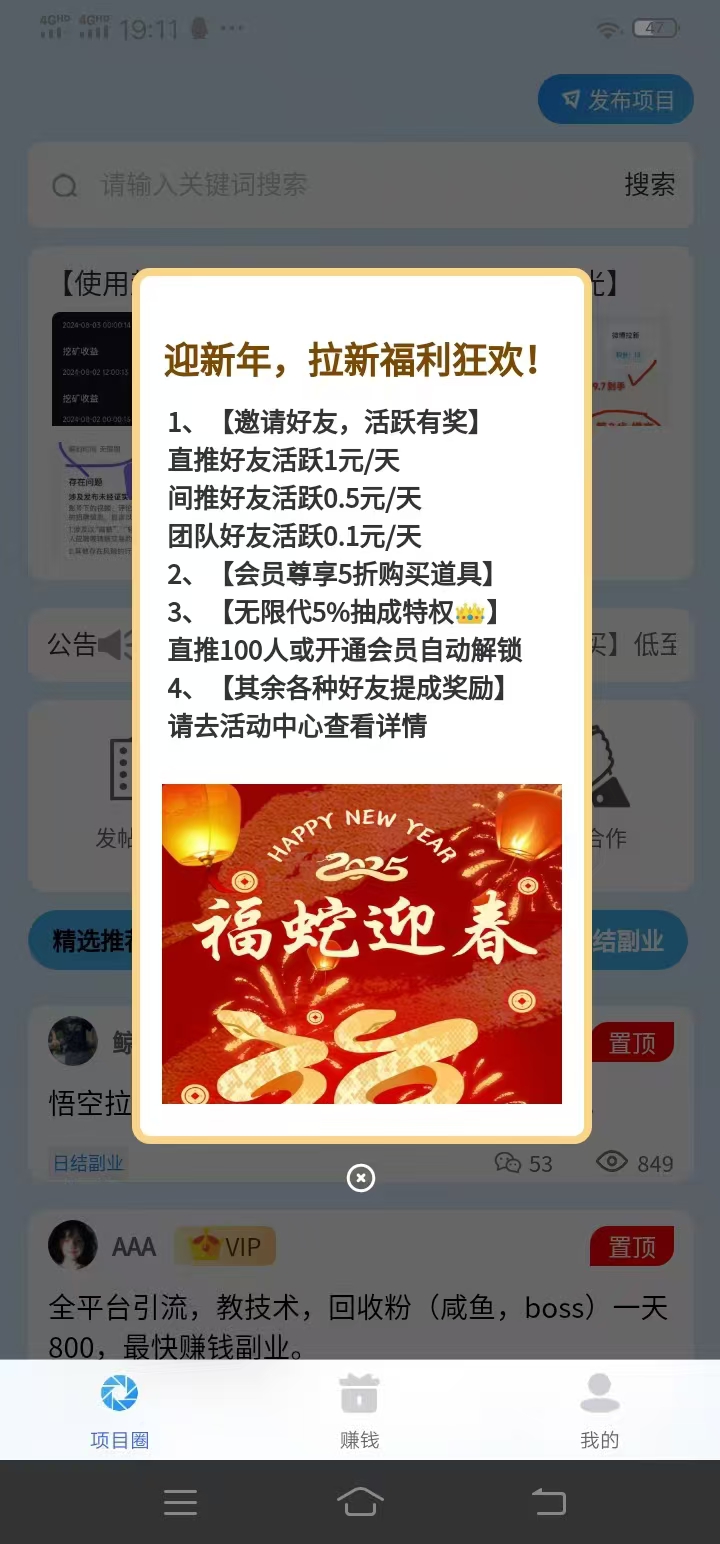Select the 项目圈 tab
Screen dimensions: 720x1544
[x=120, y=1411]
